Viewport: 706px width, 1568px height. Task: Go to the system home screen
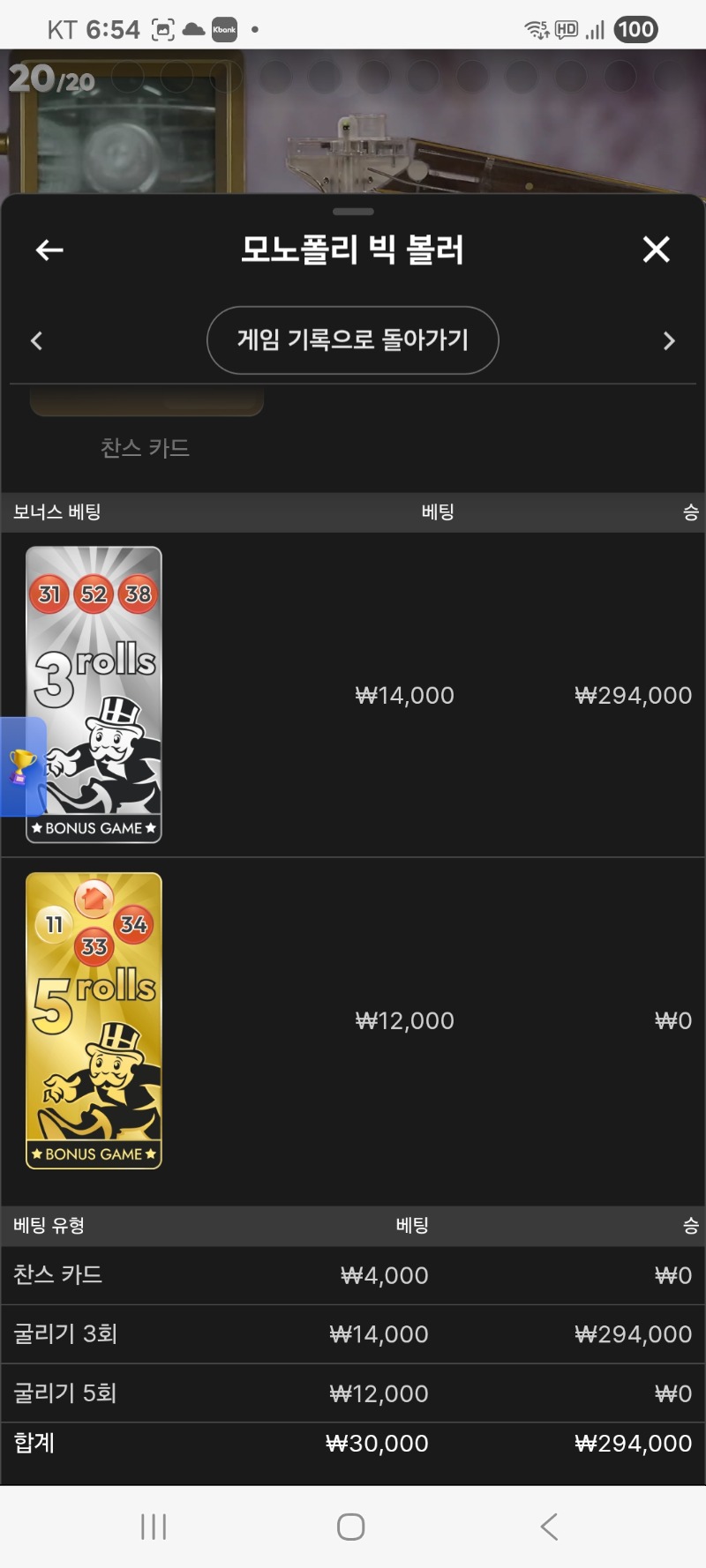(x=351, y=1527)
